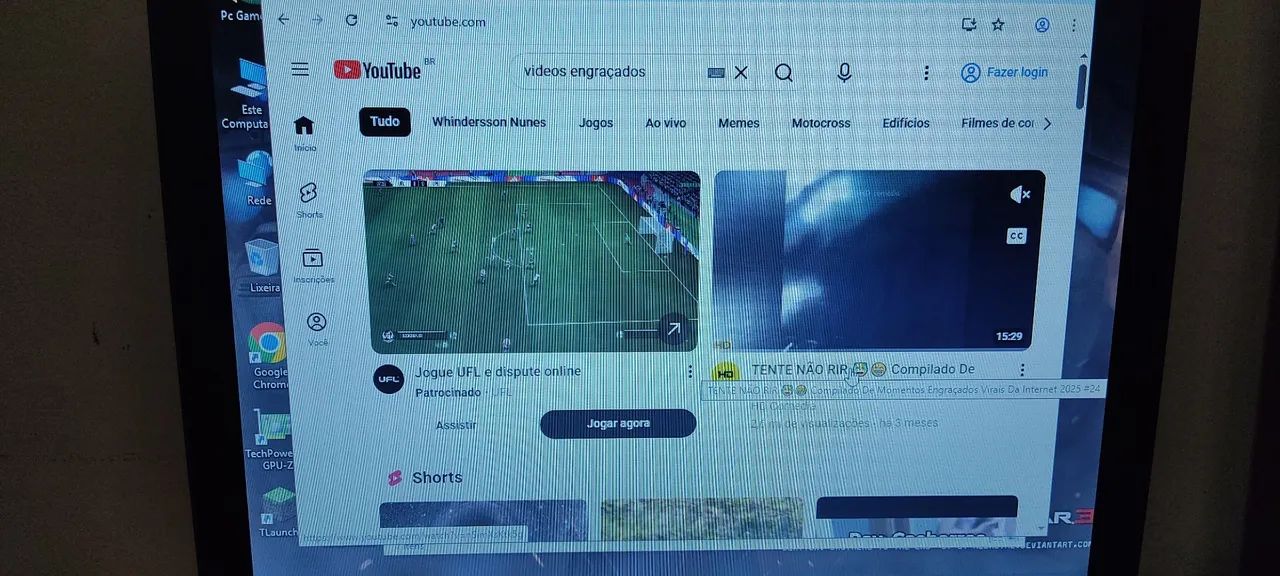This screenshot has height=576, width=1280.
Task: Open Inscrições in the sidebar
Action: (x=312, y=265)
